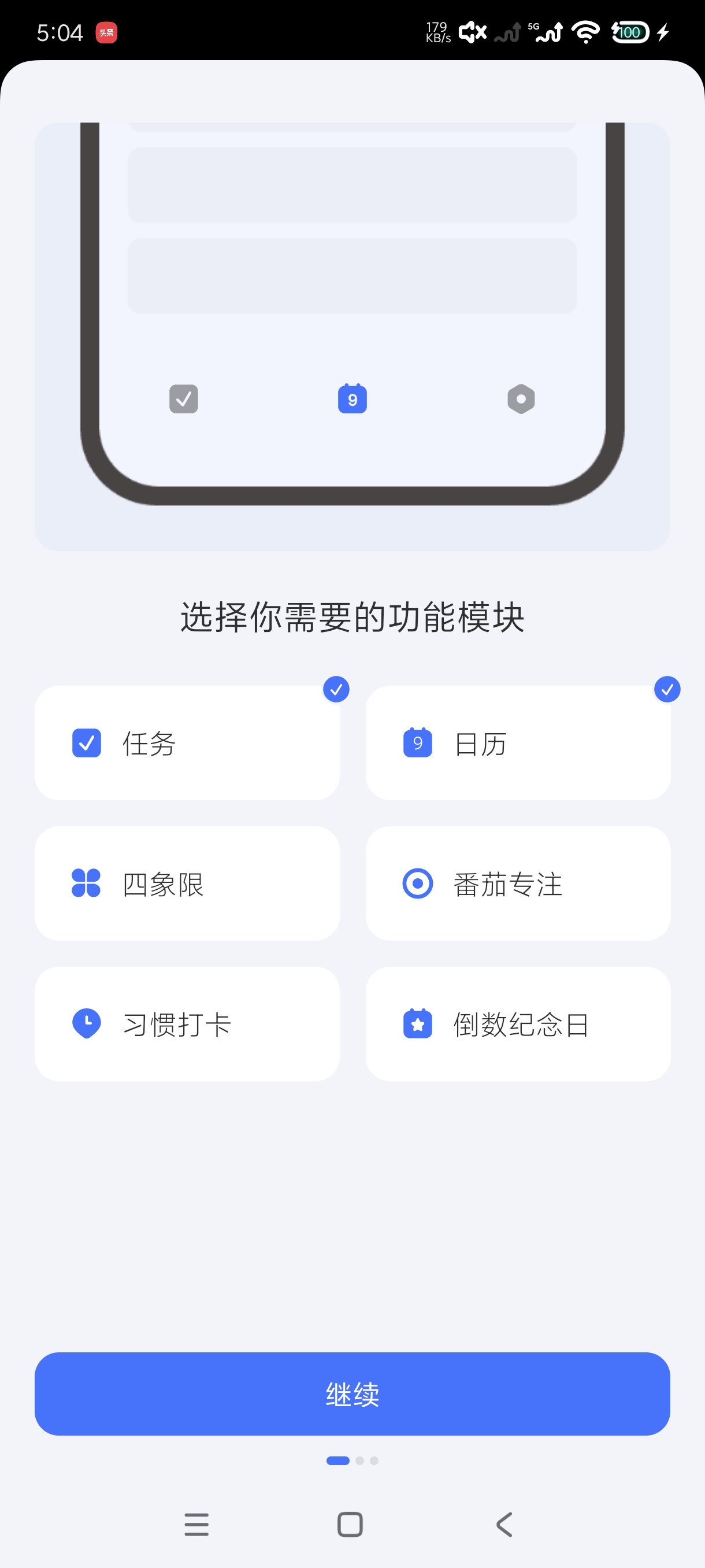Tap the target icon on 番茄专注 card
Viewport: 705px width, 1568px height.
pos(417,884)
